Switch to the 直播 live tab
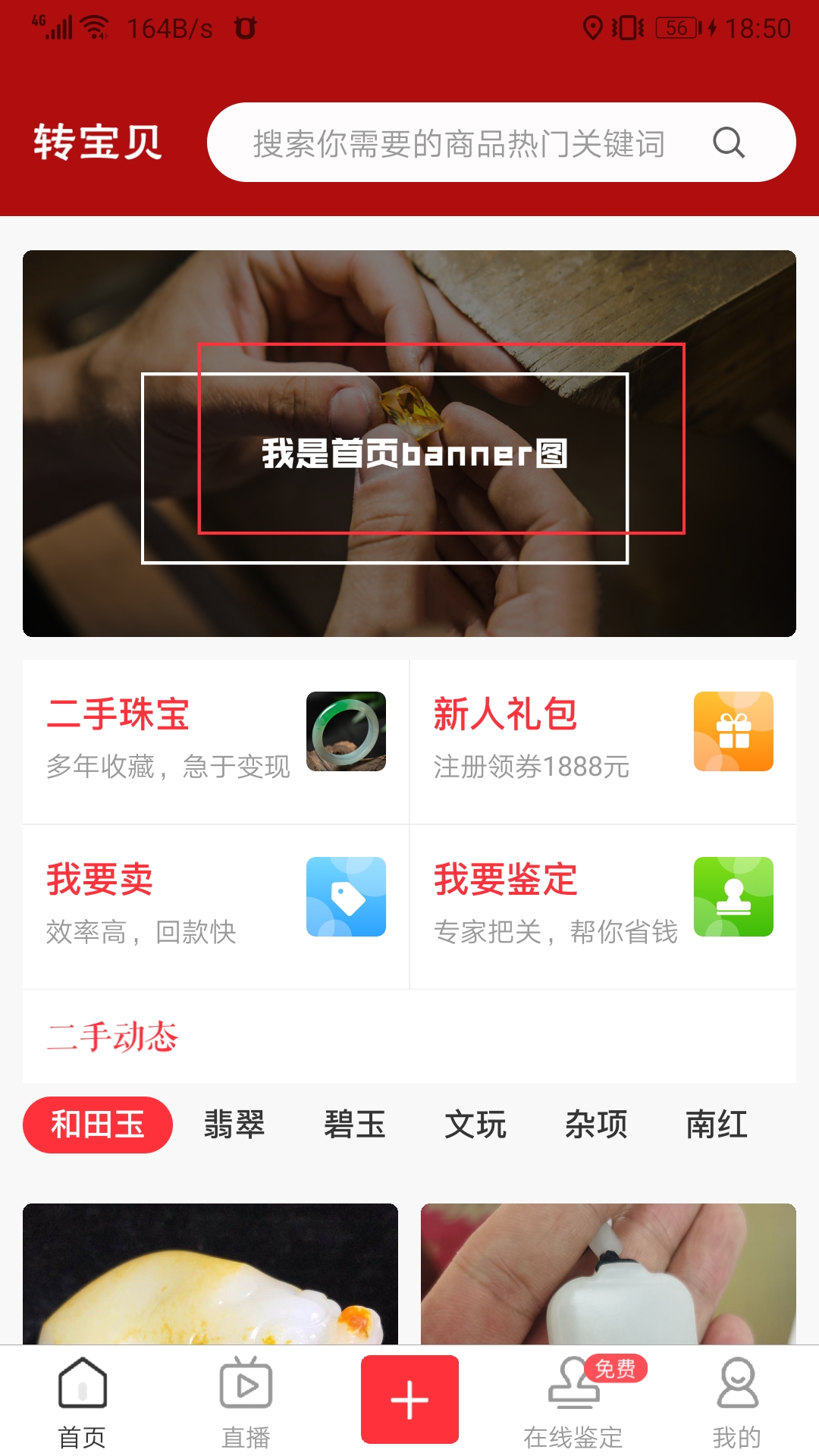 click(246, 1401)
